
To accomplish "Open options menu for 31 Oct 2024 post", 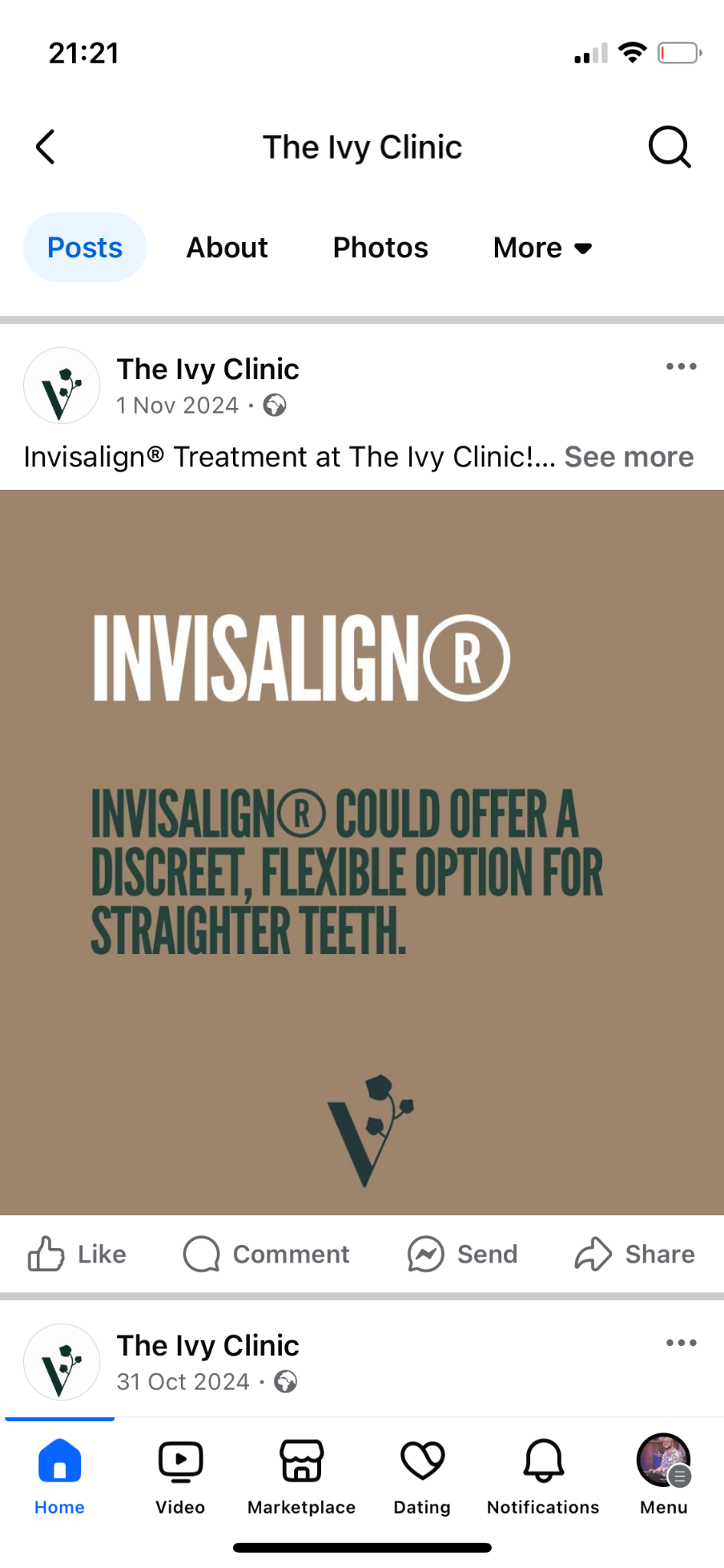I will point(680,1343).
